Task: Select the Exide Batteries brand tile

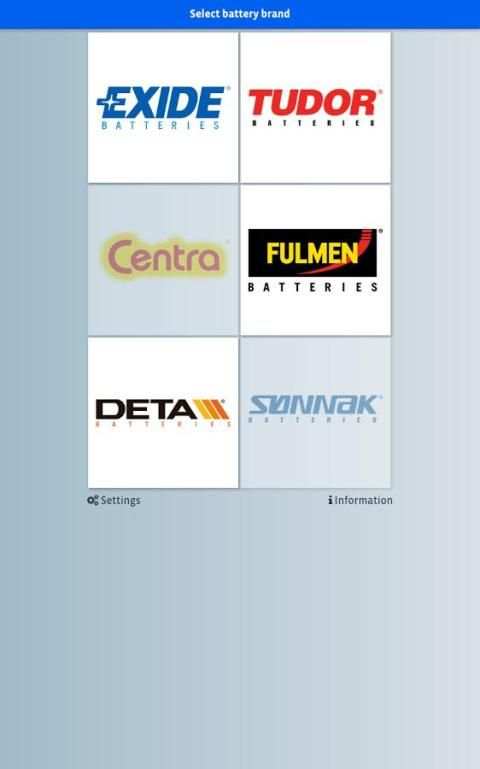Action: coord(163,107)
